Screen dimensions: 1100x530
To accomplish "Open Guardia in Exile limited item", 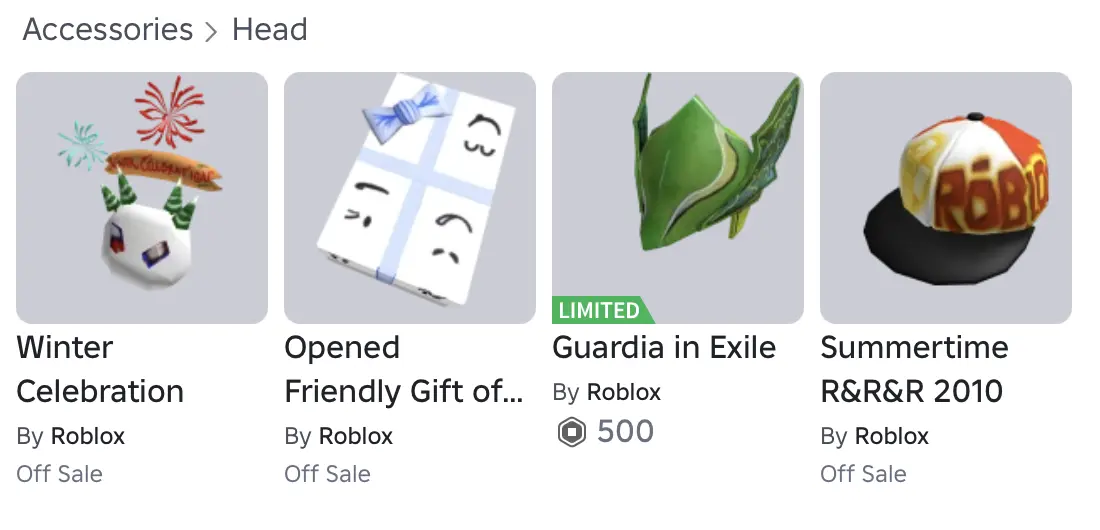I will point(678,198).
